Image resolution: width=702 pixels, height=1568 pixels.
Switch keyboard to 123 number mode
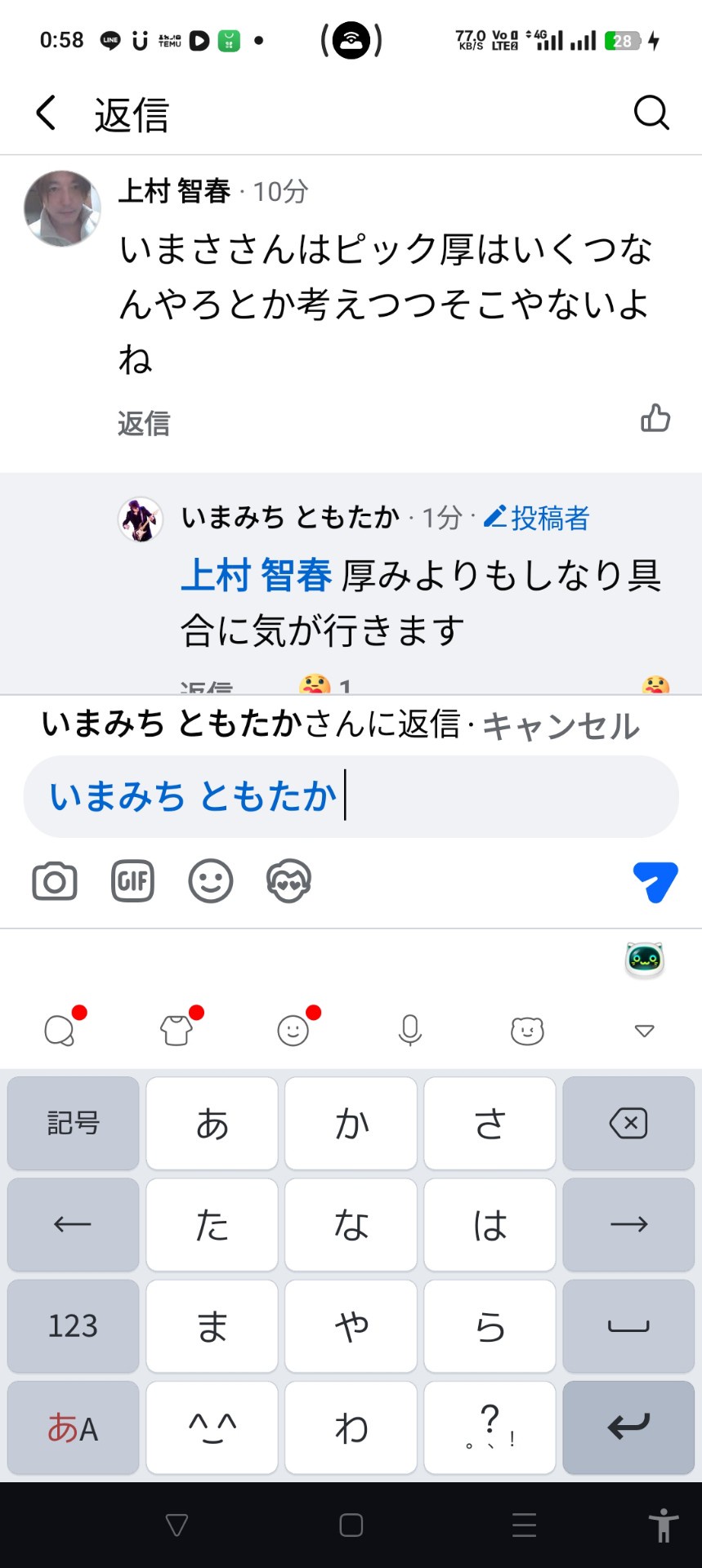[74, 1325]
